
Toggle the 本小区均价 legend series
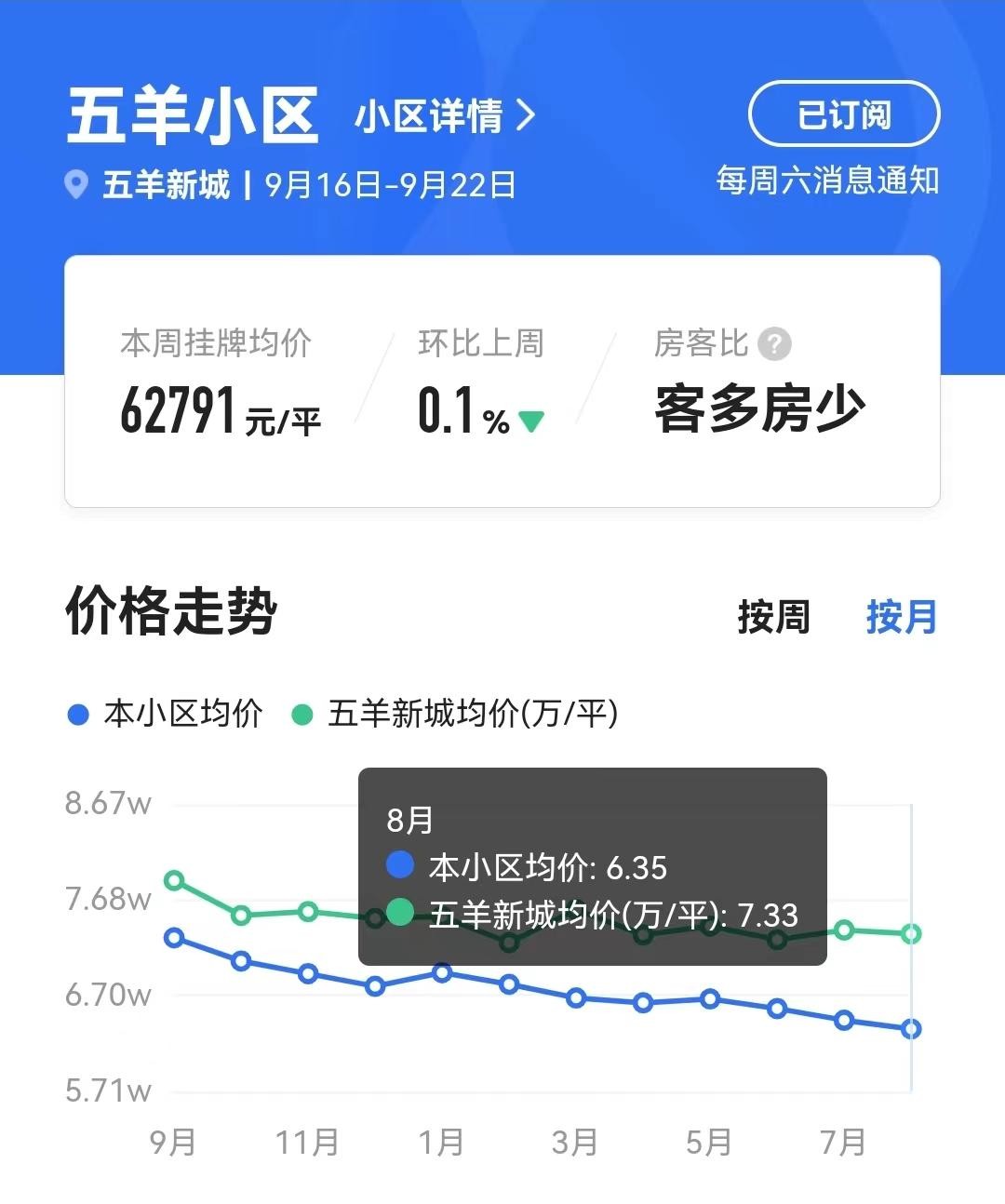(x=166, y=714)
